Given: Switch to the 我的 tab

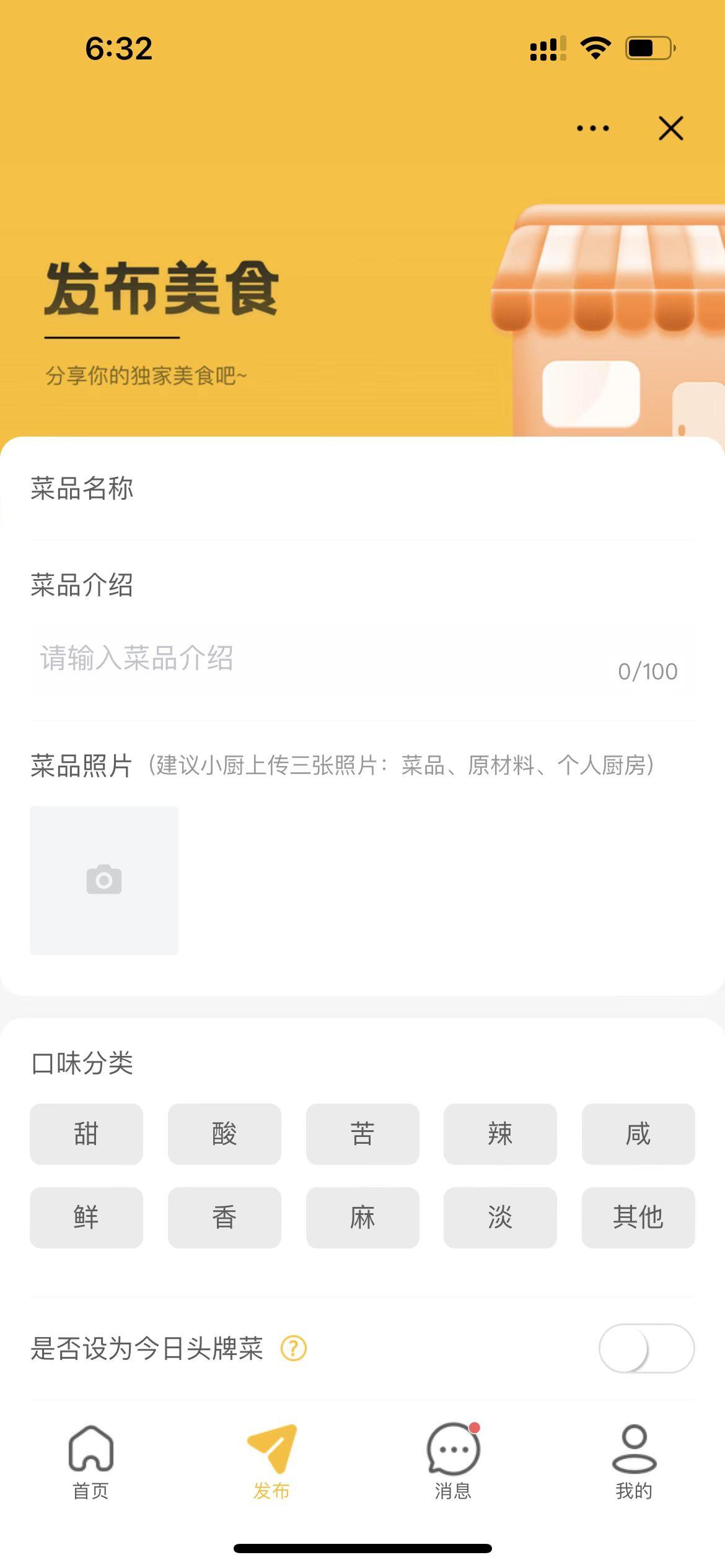Looking at the screenshot, I should (x=634, y=1461).
